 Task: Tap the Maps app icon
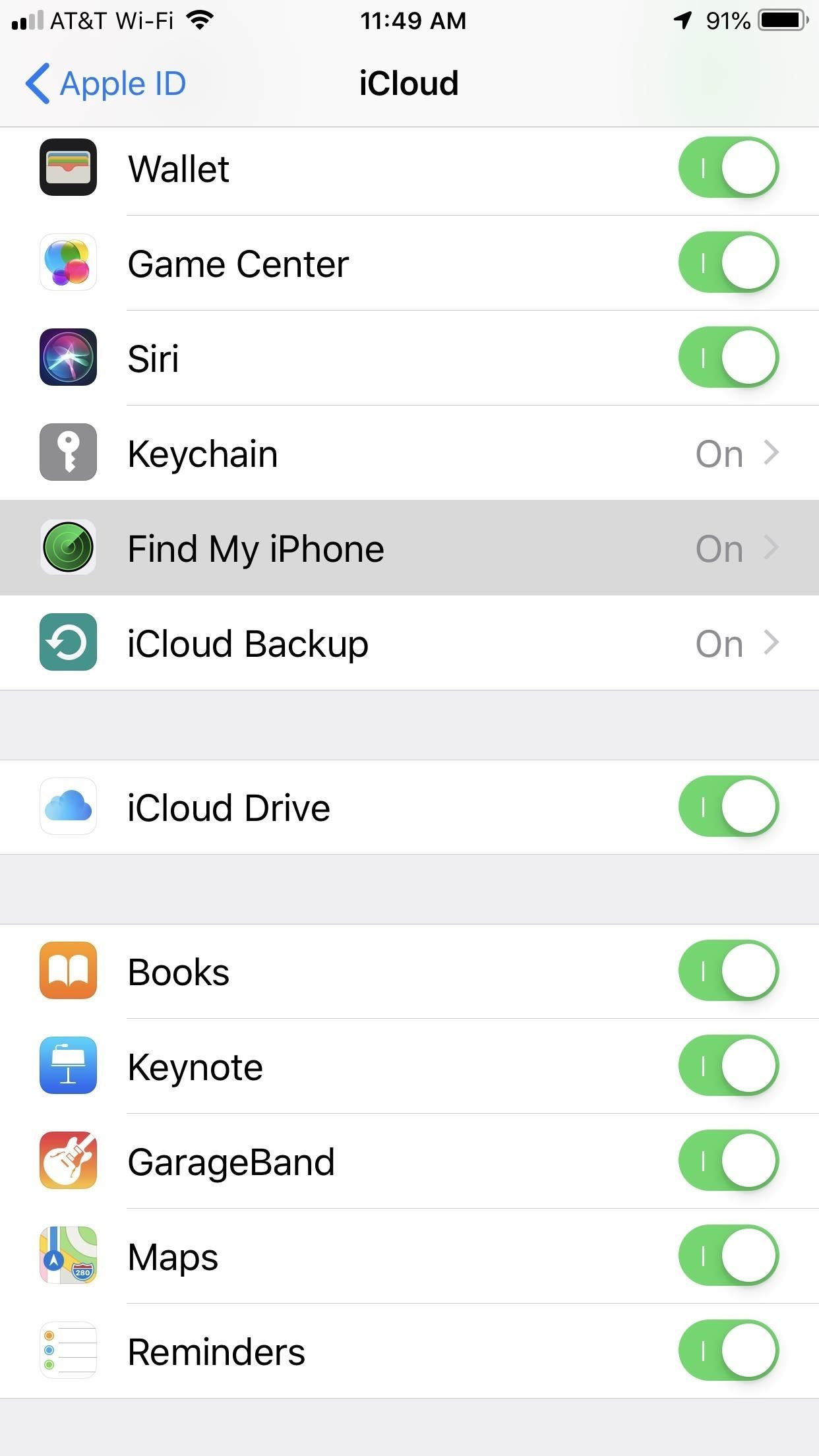(x=68, y=1256)
